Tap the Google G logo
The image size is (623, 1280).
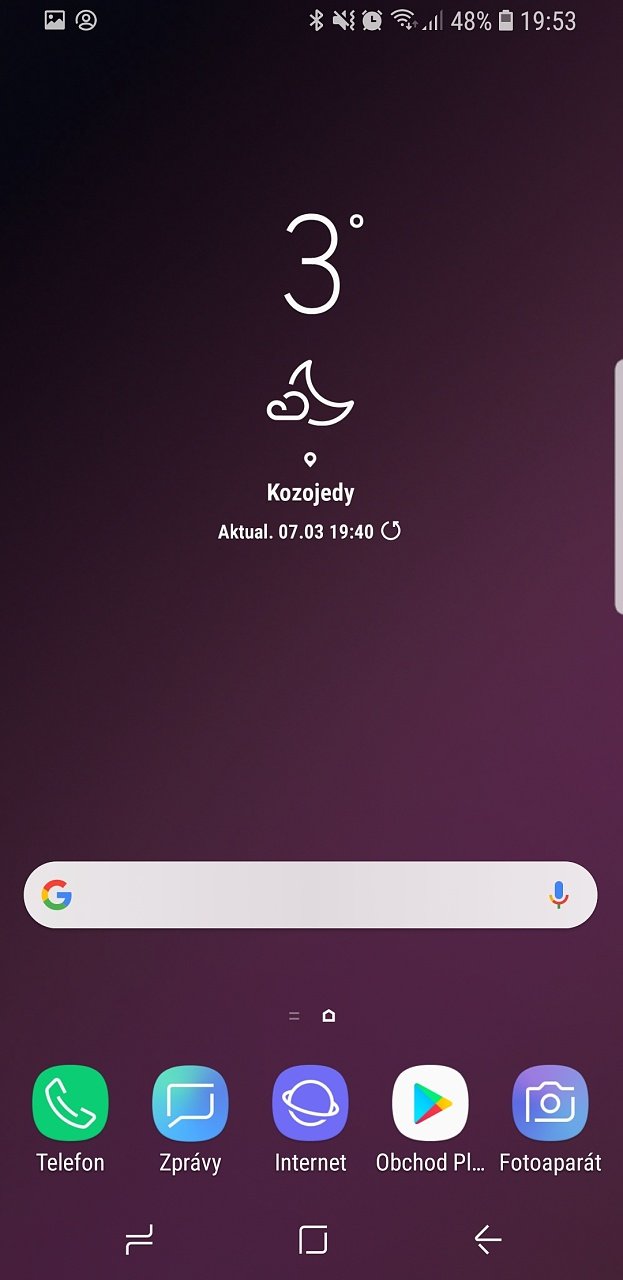point(57,895)
